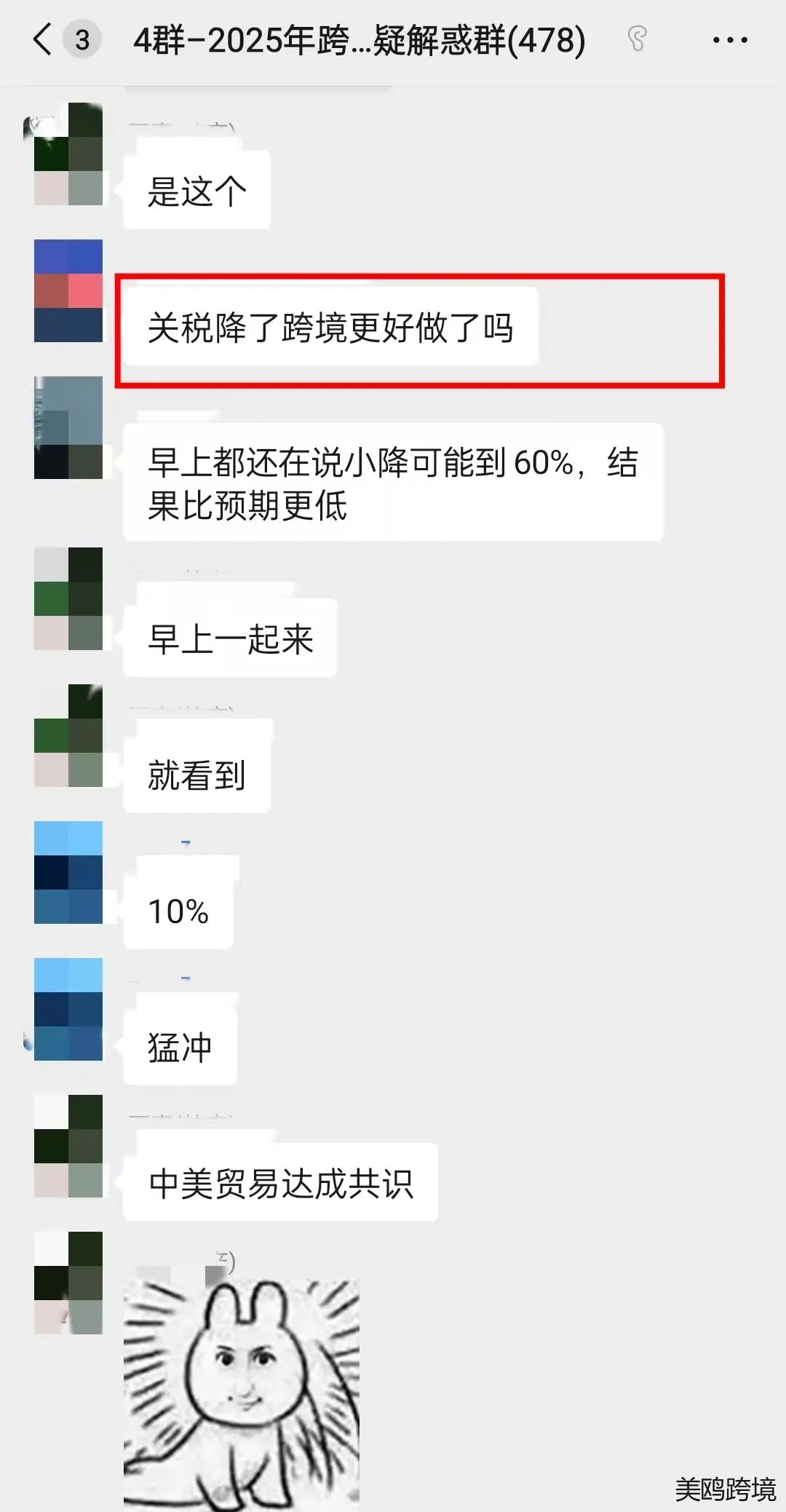Screen dimensions: 786x1512
Task: Tap avatar of sender mentioning 60%
Action: pos(68,427)
